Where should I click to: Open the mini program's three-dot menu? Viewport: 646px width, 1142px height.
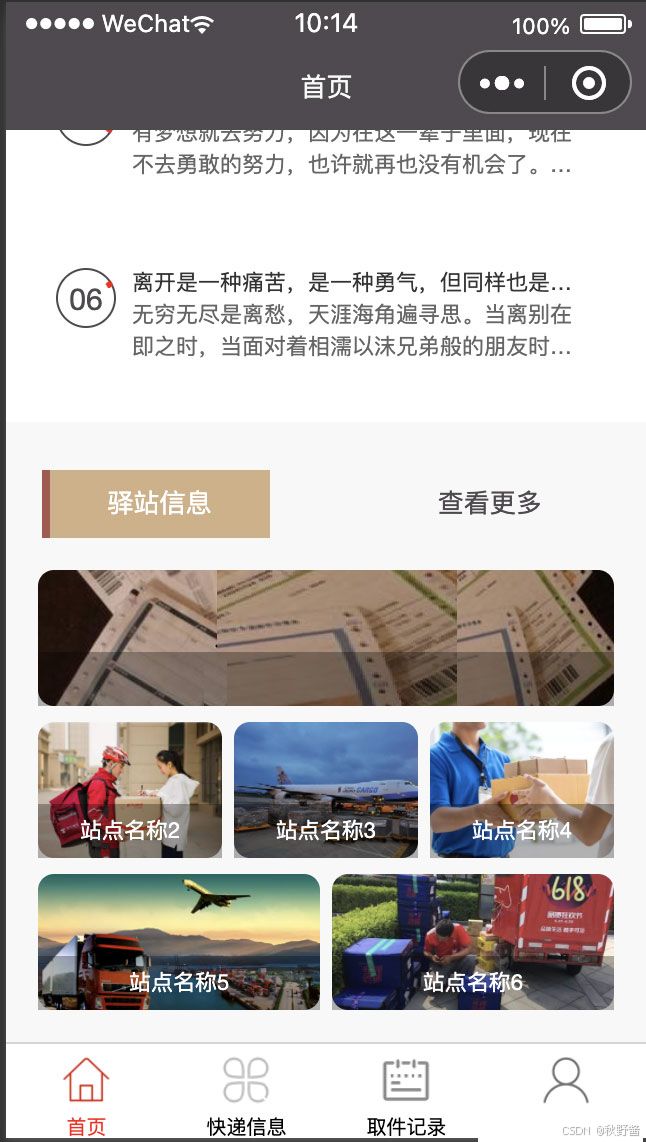(x=502, y=83)
